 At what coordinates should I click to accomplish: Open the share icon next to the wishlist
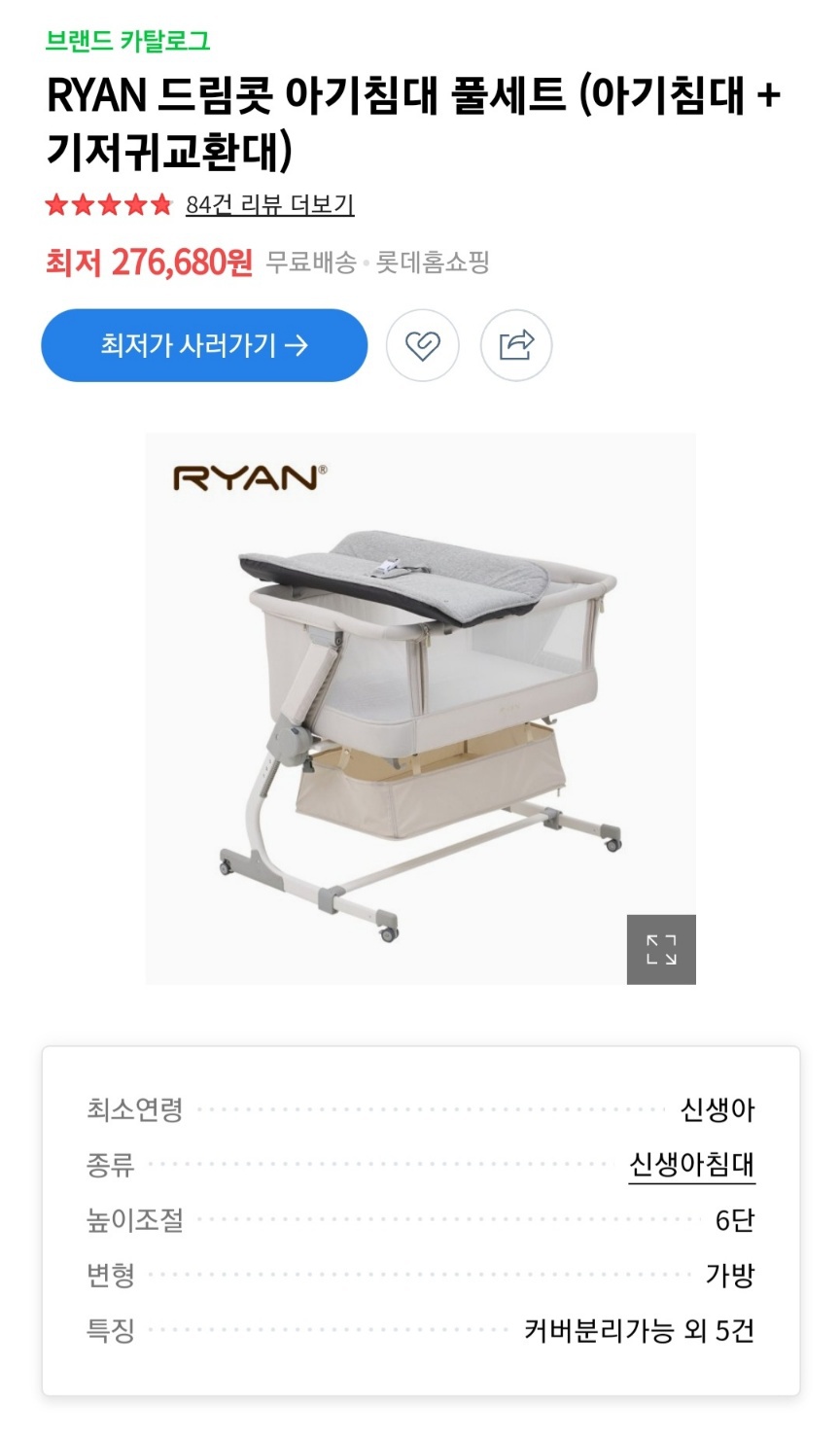[516, 345]
